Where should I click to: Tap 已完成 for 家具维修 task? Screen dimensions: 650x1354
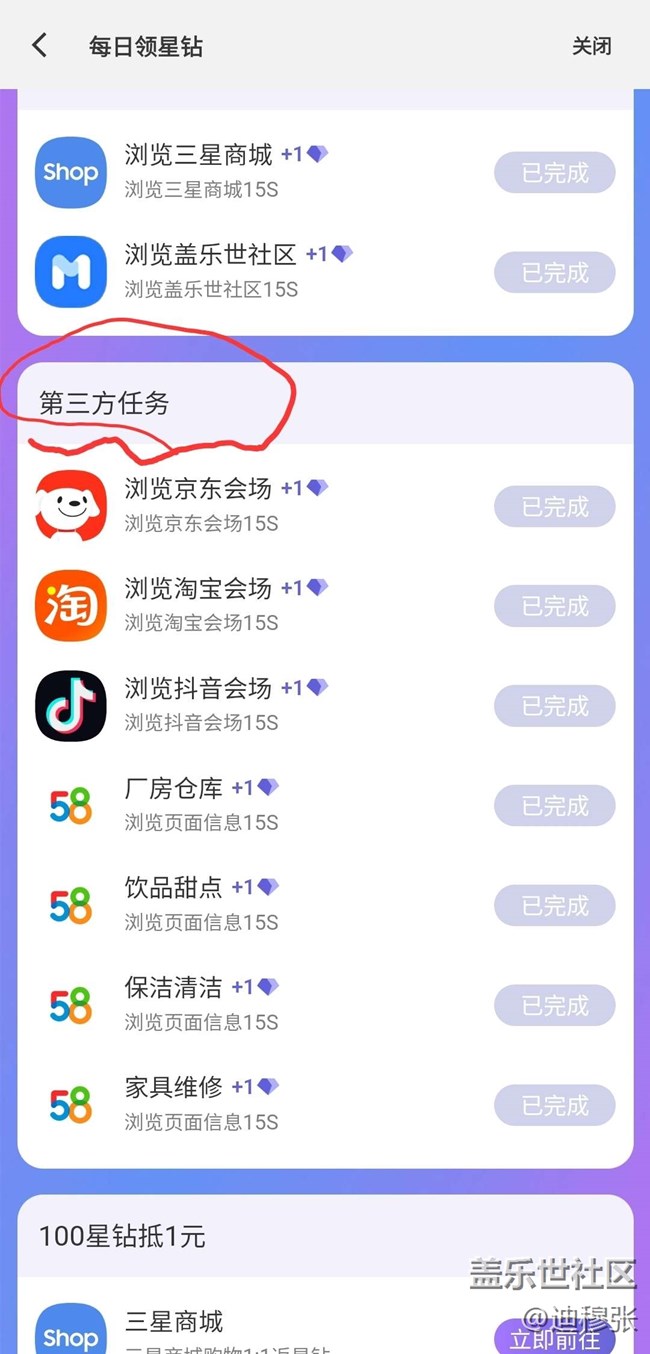[555, 1106]
